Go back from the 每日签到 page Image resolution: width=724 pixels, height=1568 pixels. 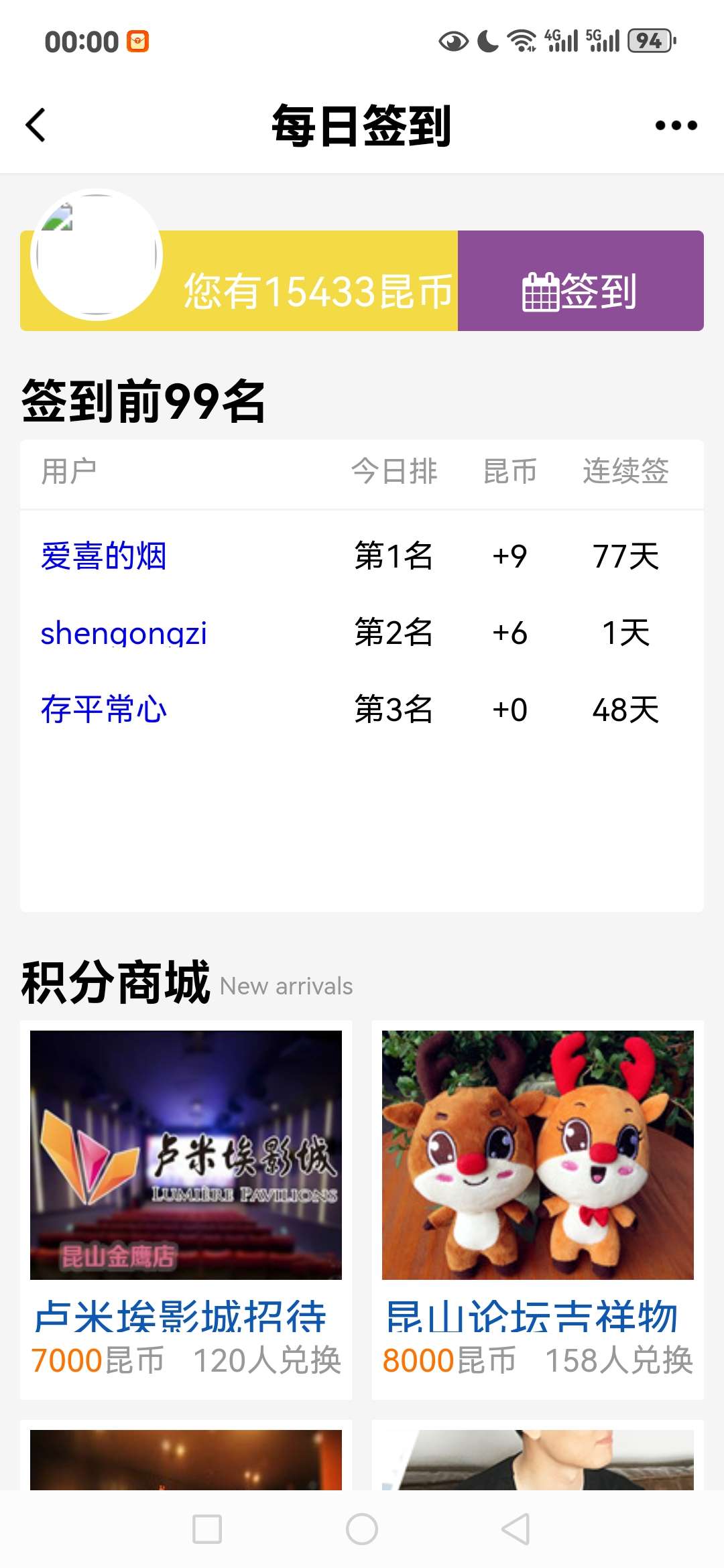36,125
